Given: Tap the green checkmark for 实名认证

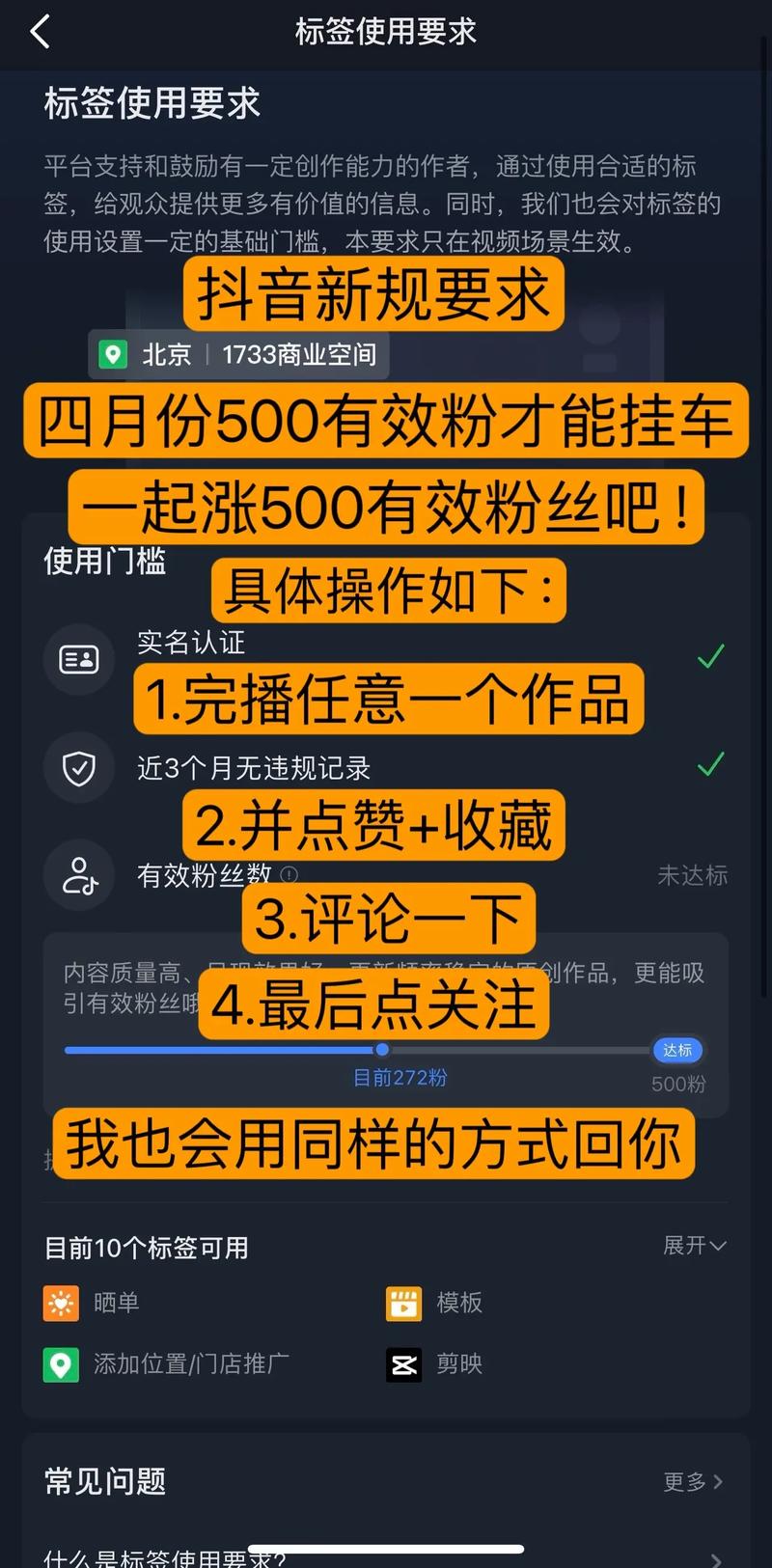Looking at the screenshot, I should click(x=710, y=655).
